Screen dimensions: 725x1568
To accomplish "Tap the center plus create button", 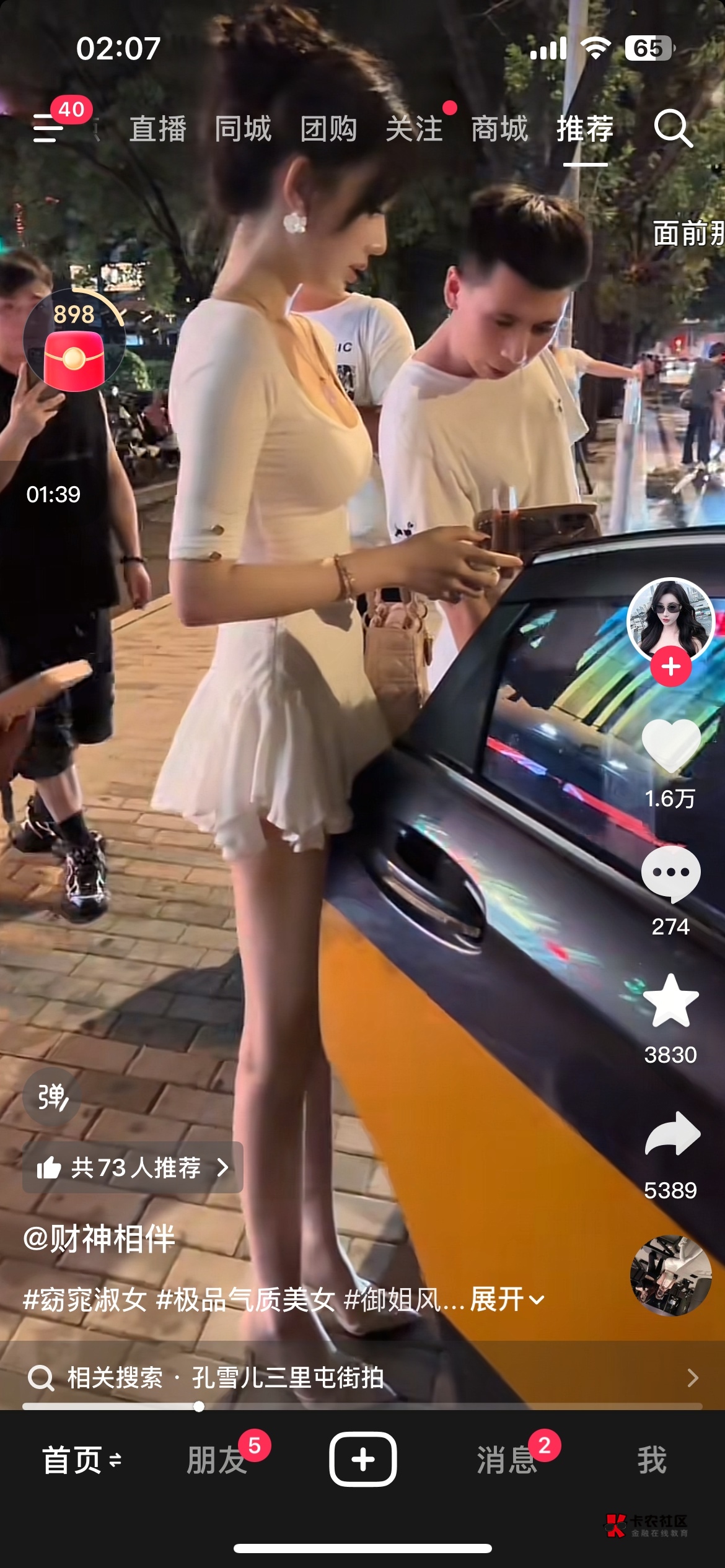I will [363, 1459].
